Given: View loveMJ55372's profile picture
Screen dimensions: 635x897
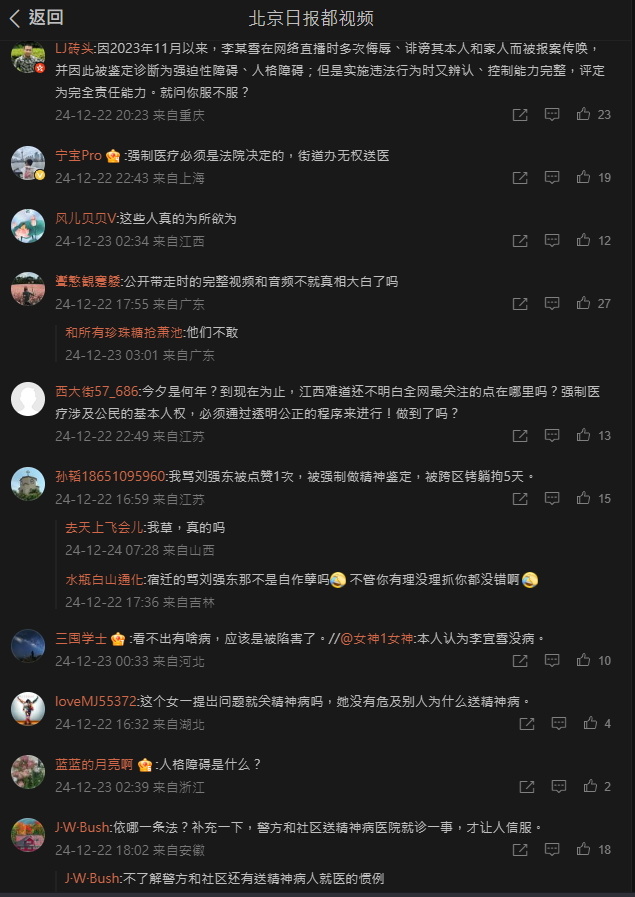Looking at the screenshot, I should pos(28,708).
